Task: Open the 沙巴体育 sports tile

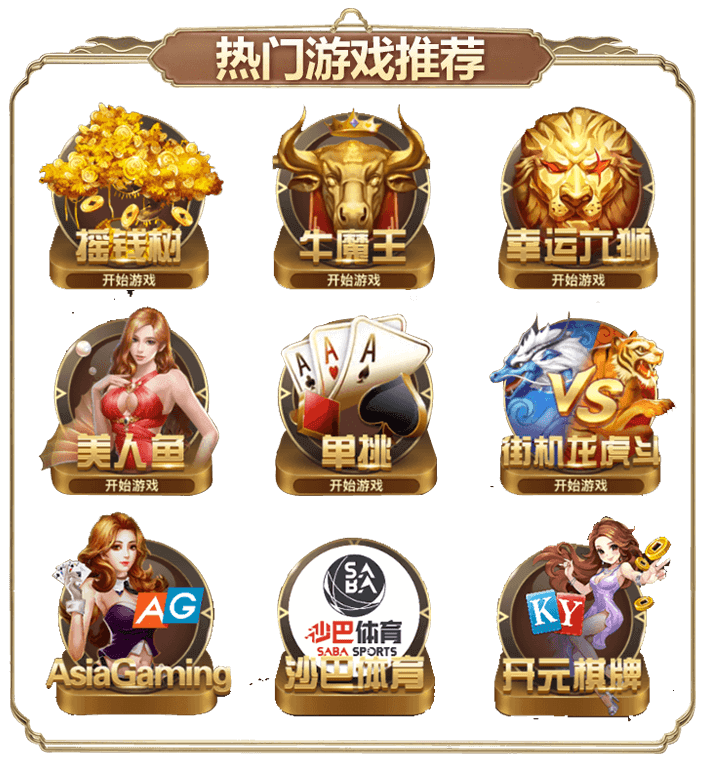Action: [353, 620]
